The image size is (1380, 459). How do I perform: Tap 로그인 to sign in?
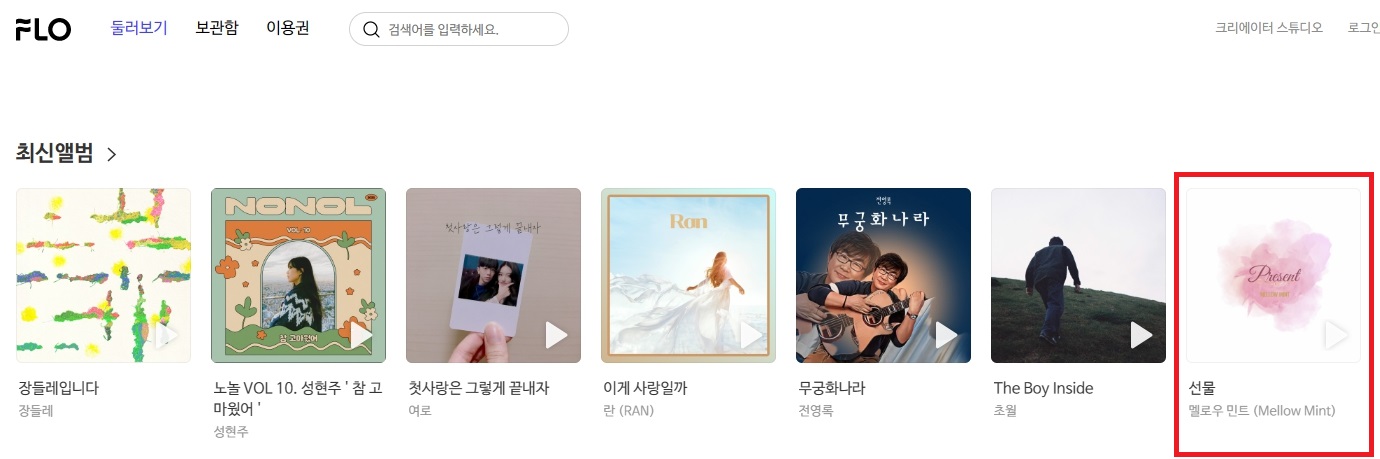tap(1363, 28)
